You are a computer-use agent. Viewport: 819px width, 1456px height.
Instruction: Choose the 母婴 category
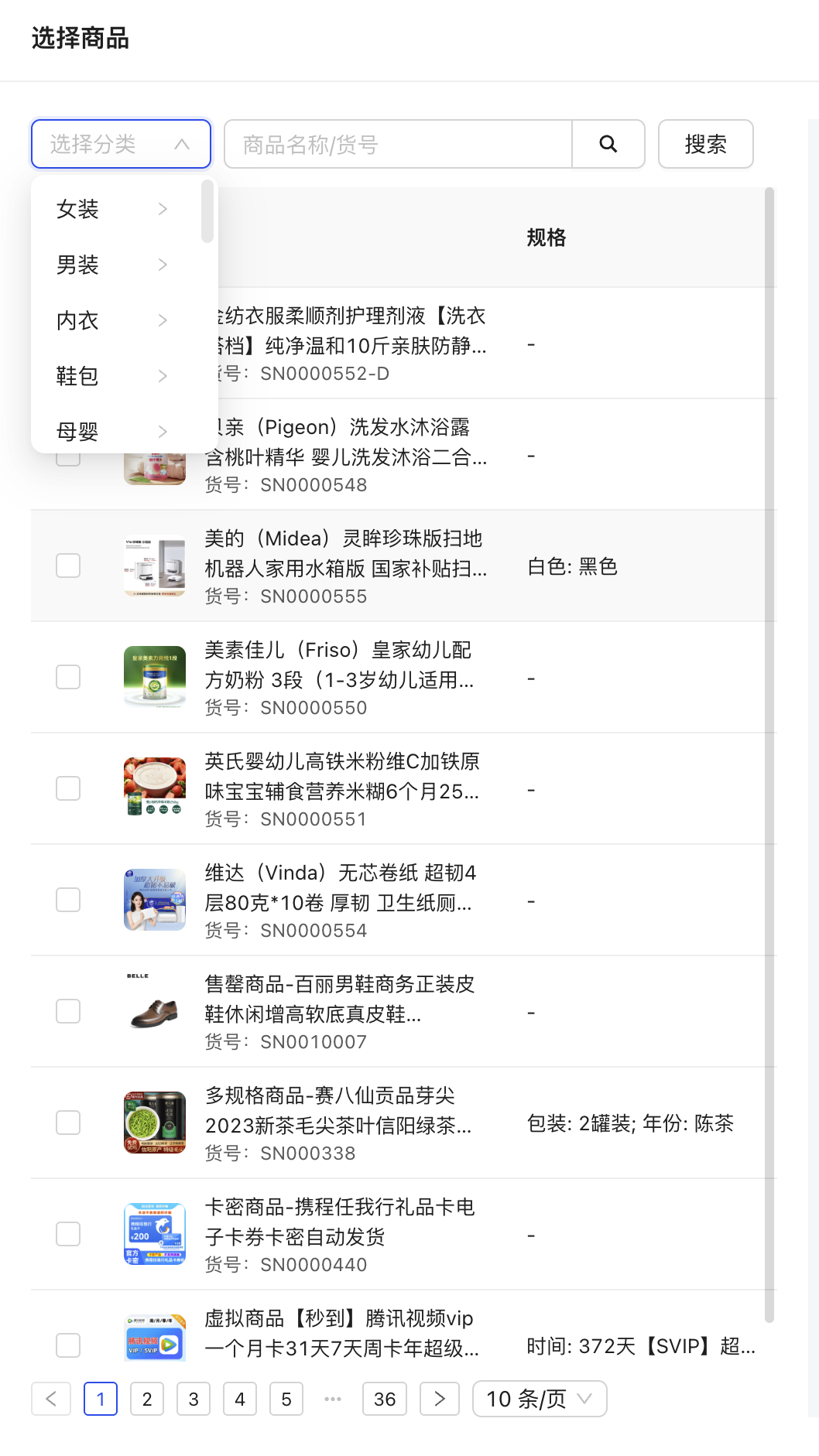coord(111,431)
